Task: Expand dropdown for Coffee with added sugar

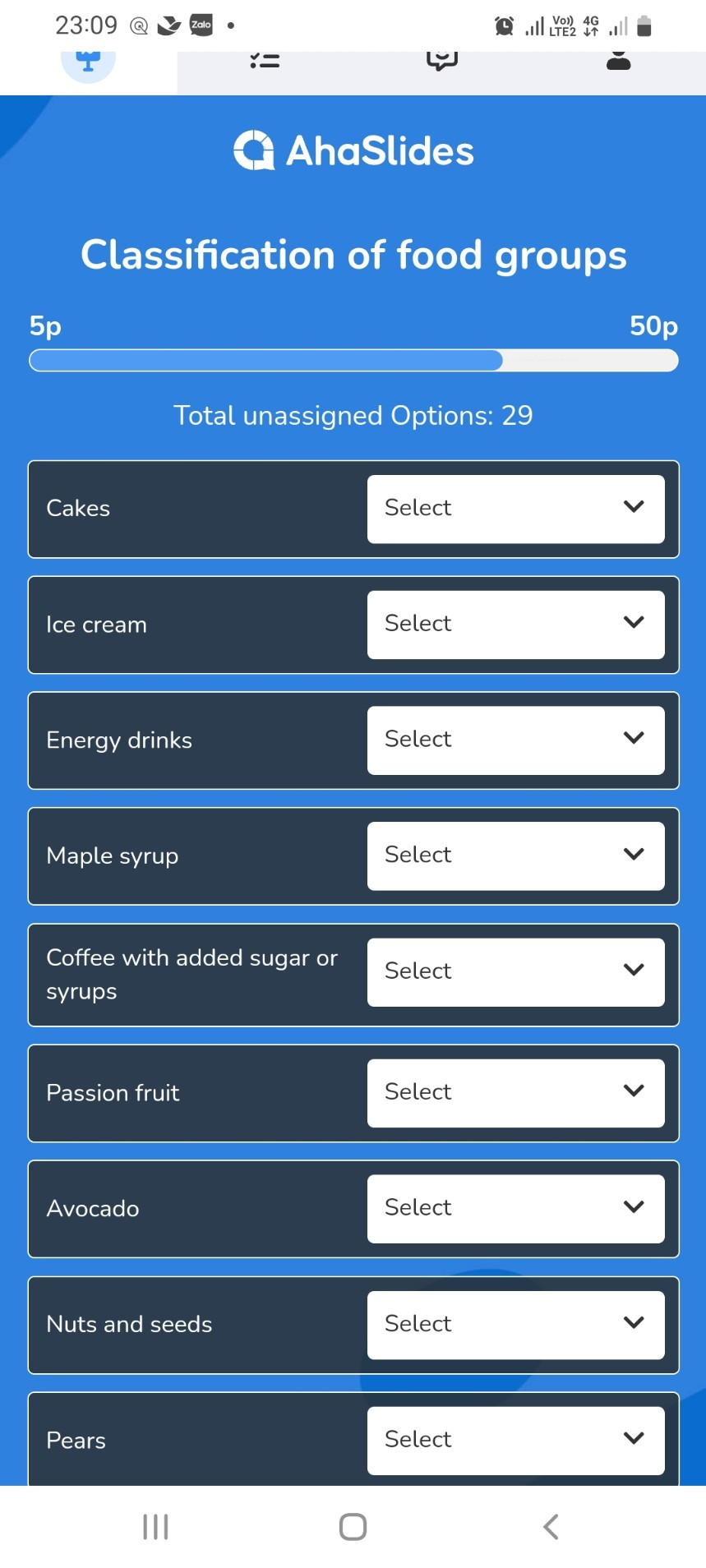Action: click(515, 972)
